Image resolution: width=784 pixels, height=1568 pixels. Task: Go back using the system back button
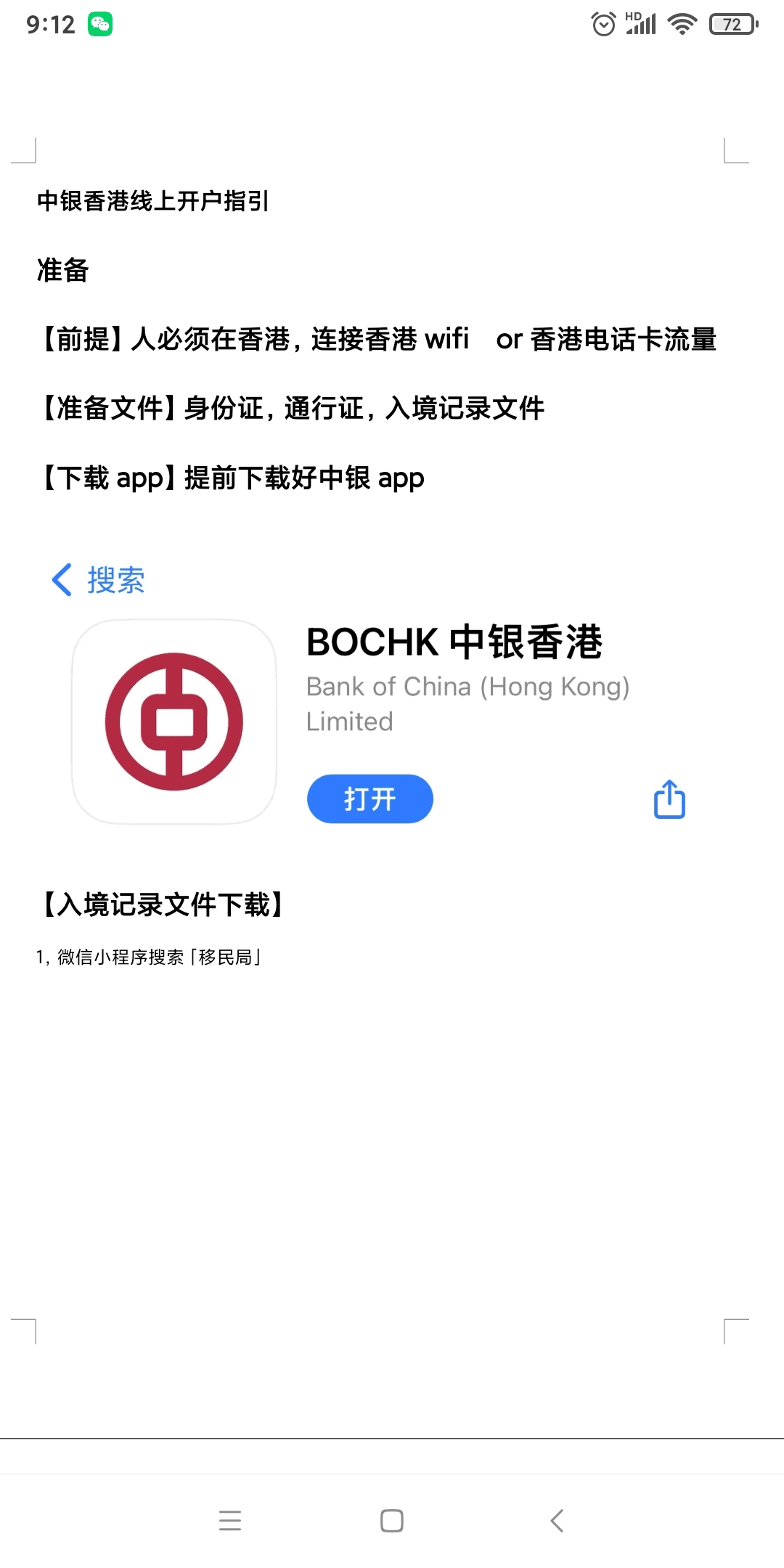(557, 1520)
